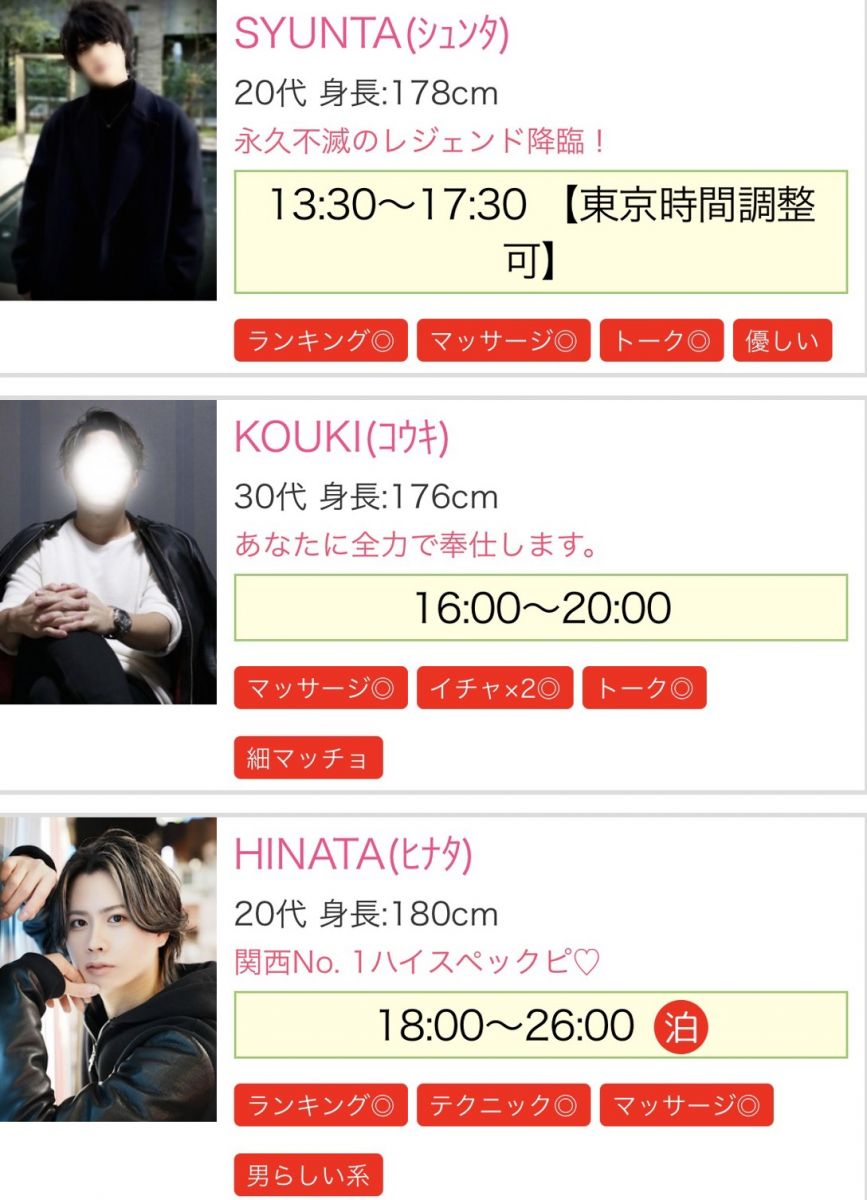This screenshot has height=1200, width=867.
Task: Open HINATA's profile photo
Action: [108, 969]
